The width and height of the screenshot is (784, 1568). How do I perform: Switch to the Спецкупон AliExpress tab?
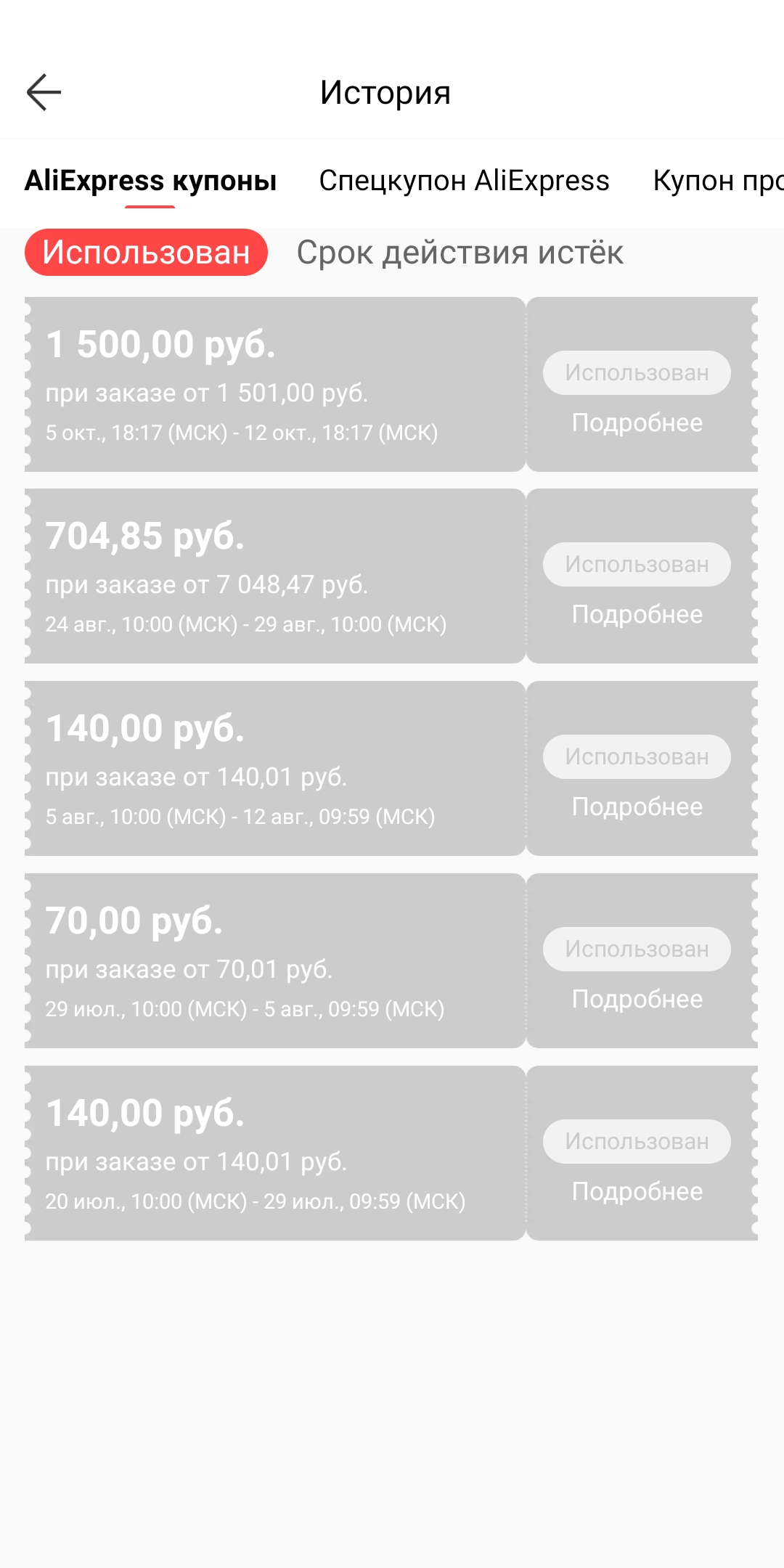[x=464, y=181]
